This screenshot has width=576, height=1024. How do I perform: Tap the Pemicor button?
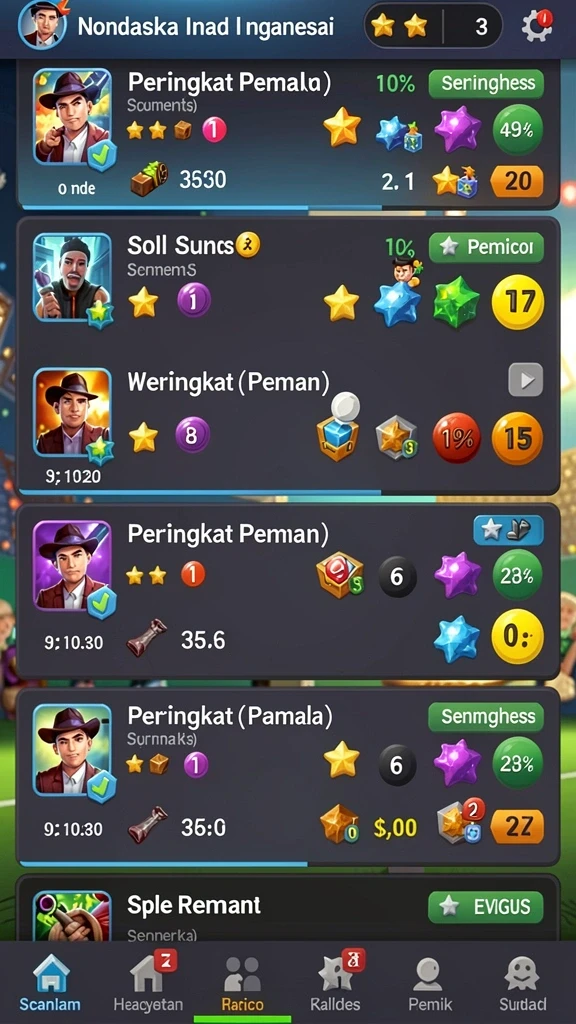[486, 247]
